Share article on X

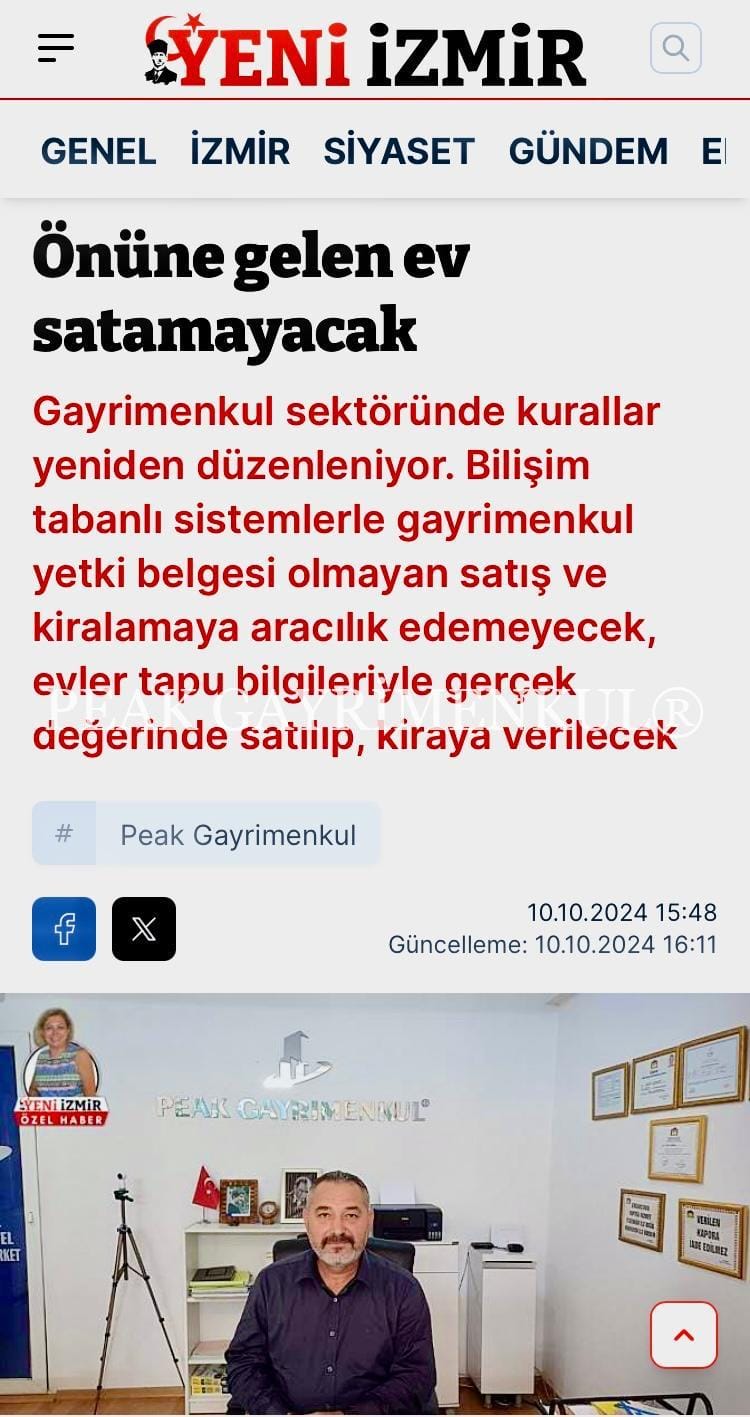144,929
